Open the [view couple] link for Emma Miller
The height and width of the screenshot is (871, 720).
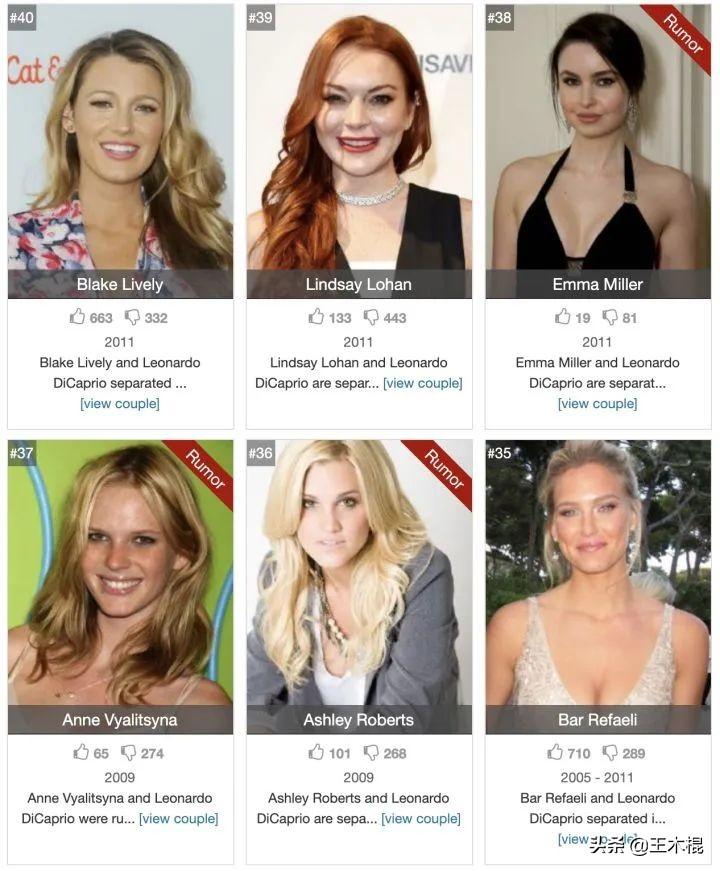tap(597, 404)
